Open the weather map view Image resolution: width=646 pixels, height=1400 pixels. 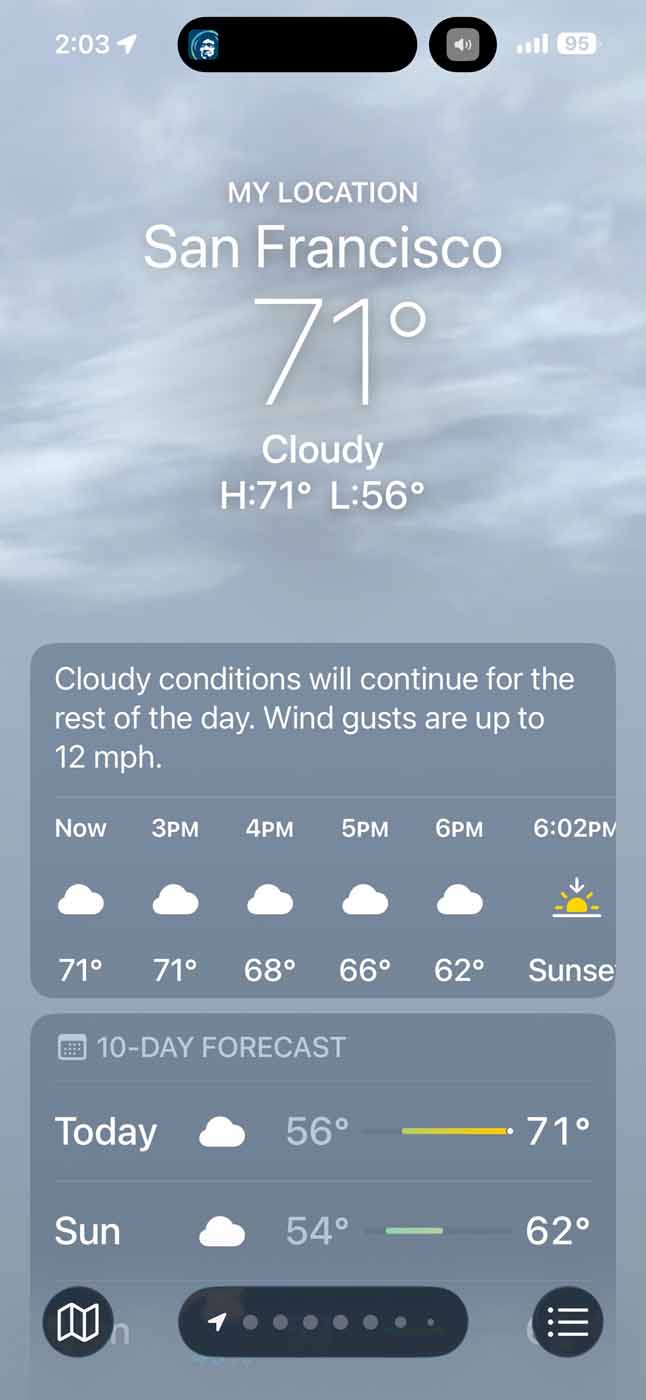pos(78,1323)
